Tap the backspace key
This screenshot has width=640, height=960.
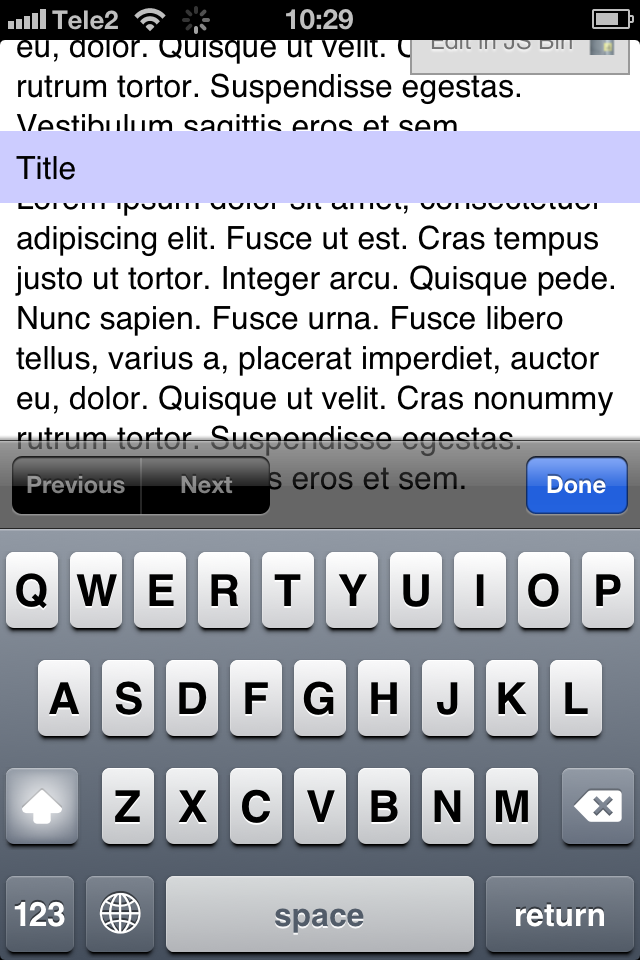point(598,806)
